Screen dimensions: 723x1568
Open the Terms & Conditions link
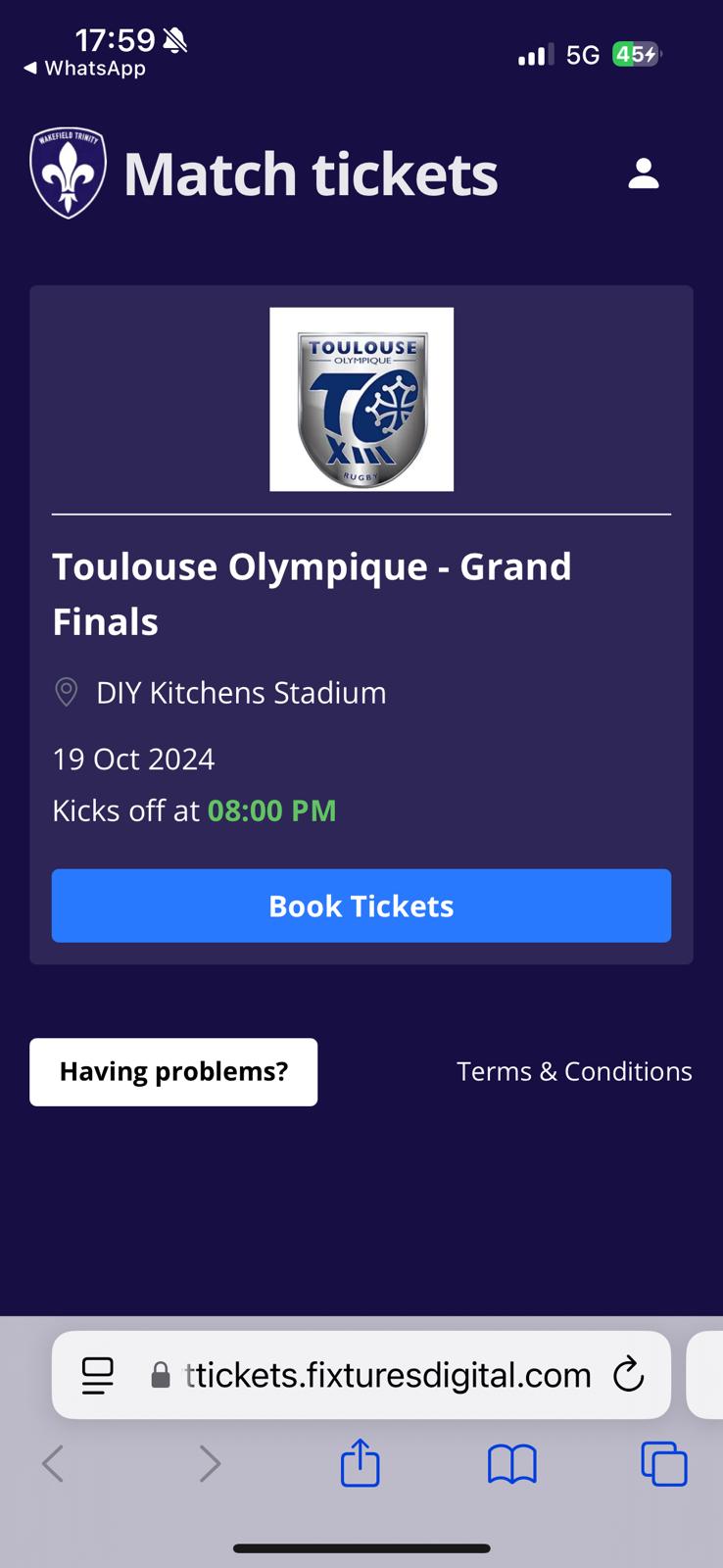(574, 1071)
